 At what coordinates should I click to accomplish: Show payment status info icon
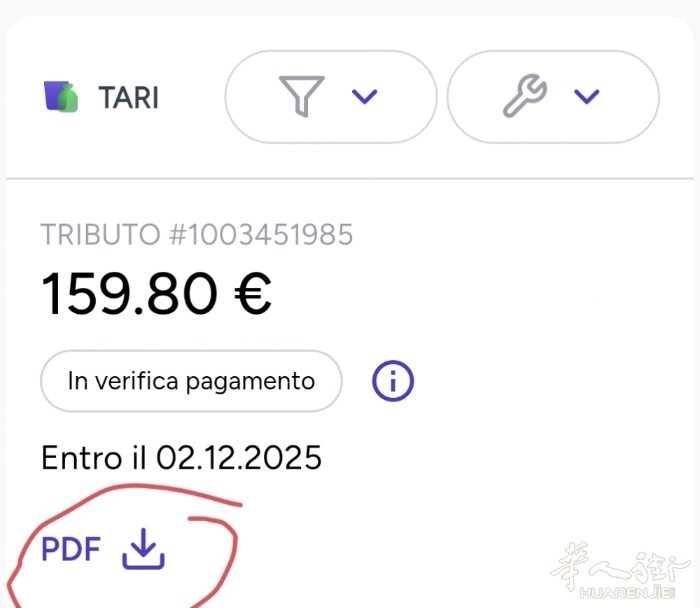[393, 381]
